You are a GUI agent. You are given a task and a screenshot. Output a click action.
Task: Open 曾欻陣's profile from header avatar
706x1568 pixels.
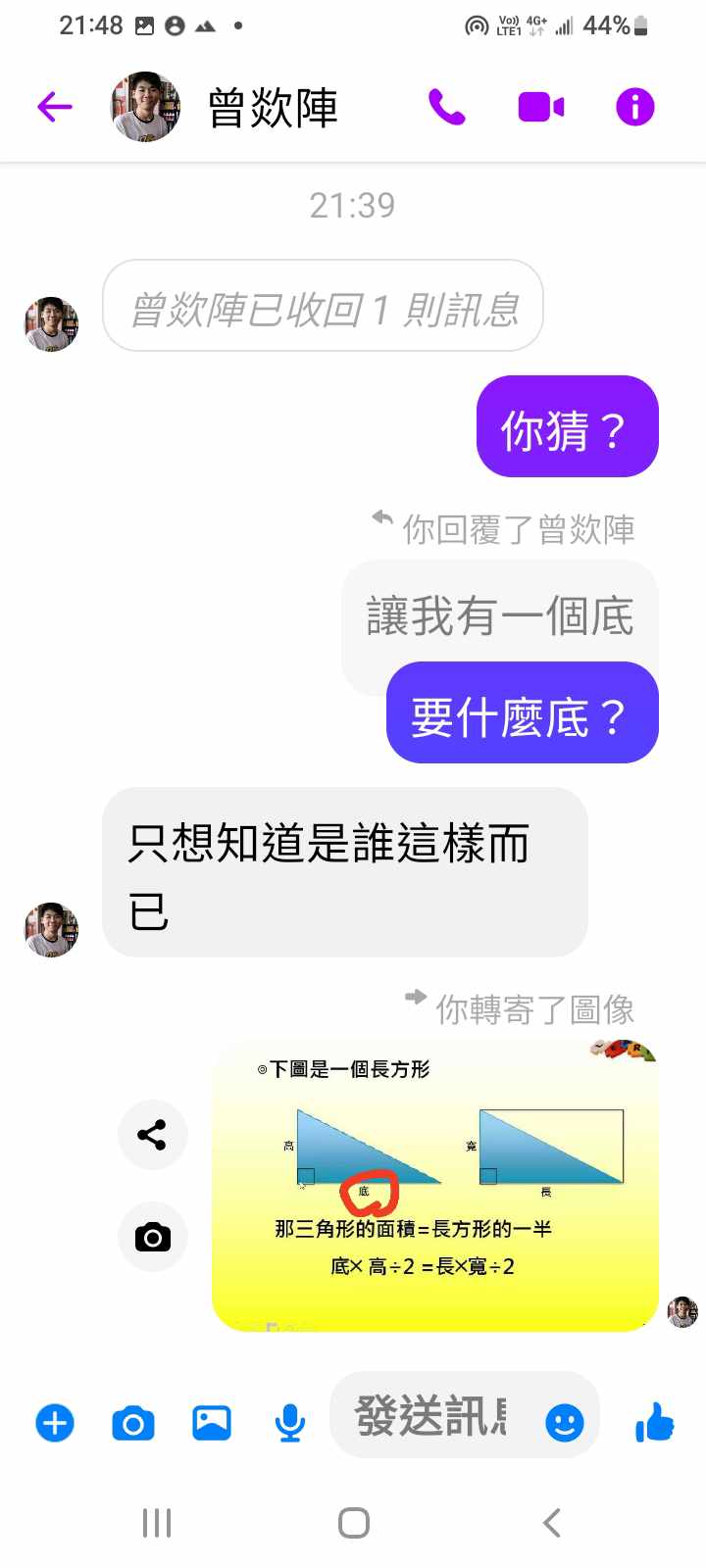(x=145, y=107)
